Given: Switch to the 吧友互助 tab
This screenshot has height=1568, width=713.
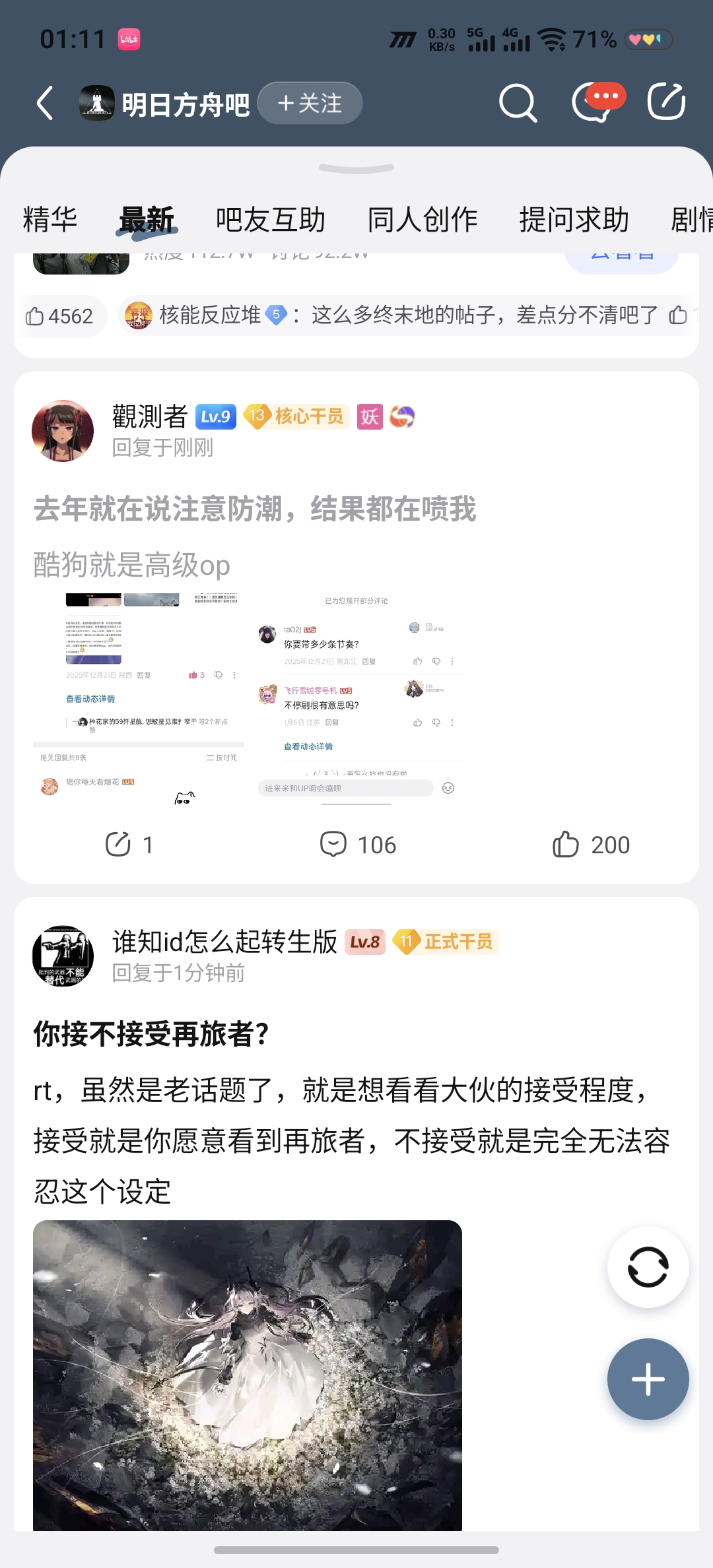Looking at the screenshot, I should 271,220.
